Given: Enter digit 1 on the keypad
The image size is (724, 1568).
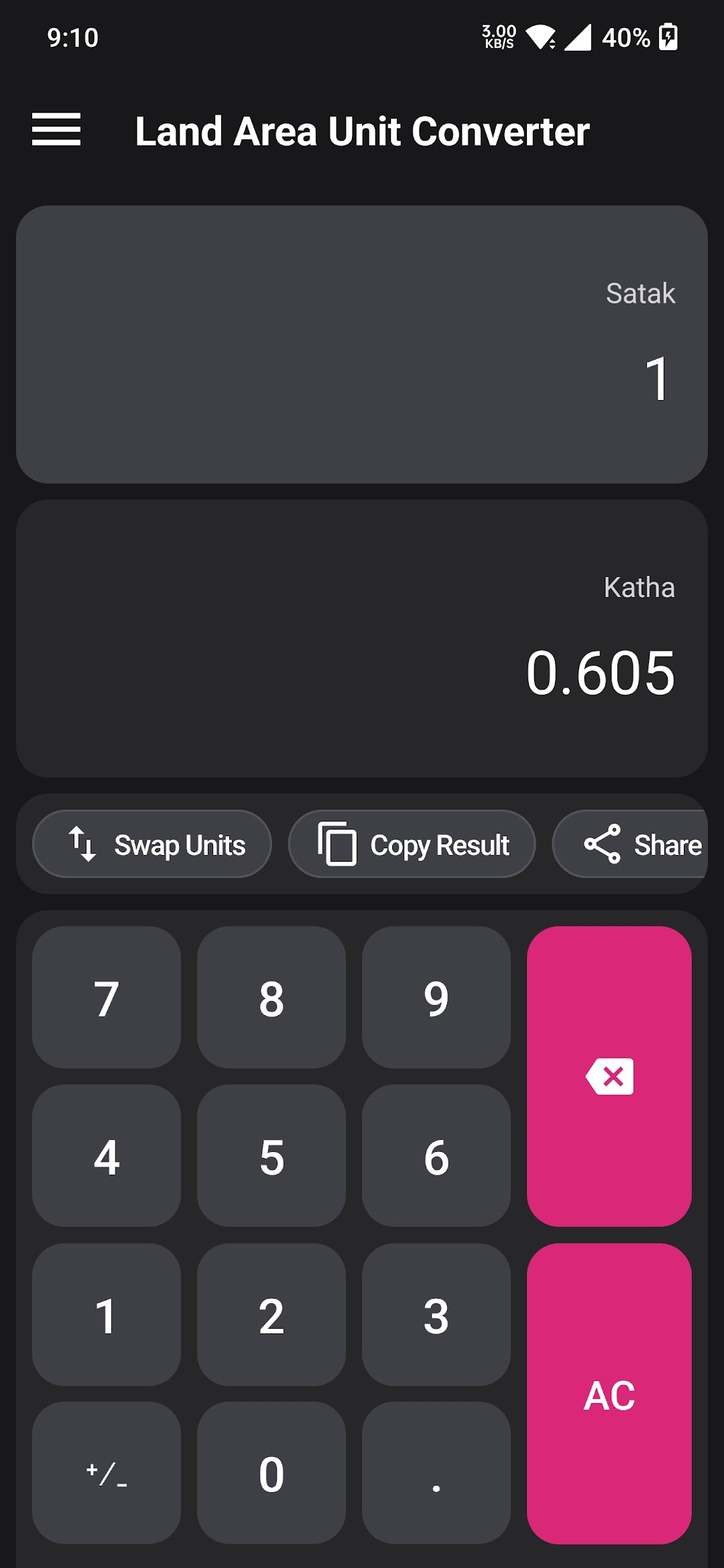Looking at the screenshot, I should click(x=107, y=1315).
